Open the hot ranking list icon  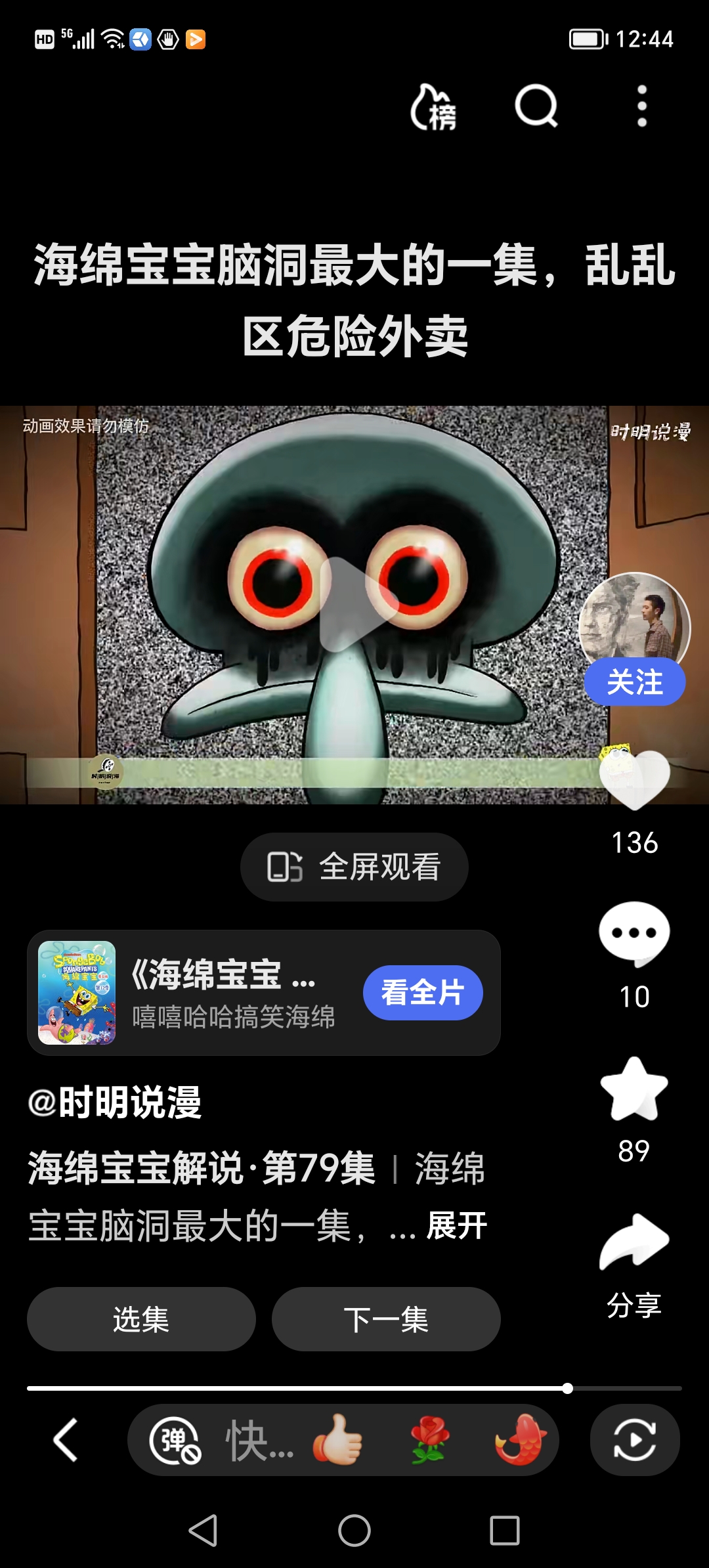point(433,107)
